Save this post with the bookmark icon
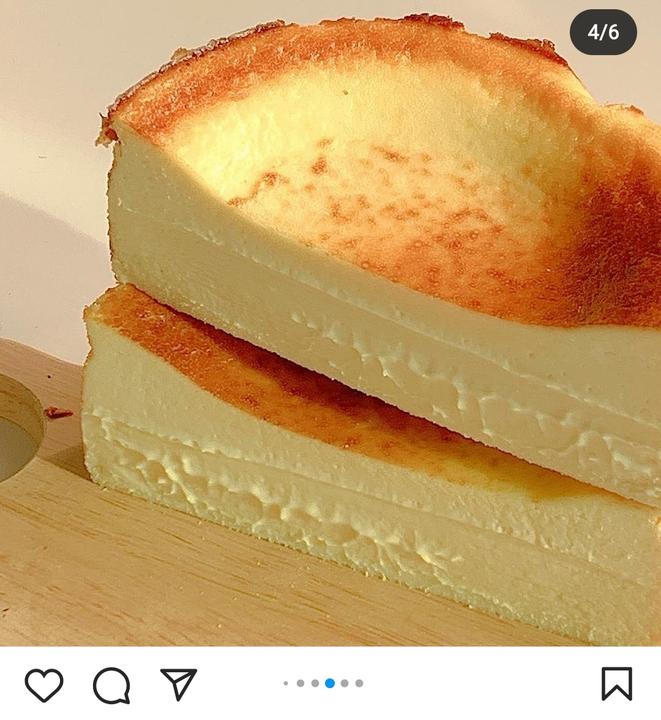The image size is (661, 720). (617, 684)
